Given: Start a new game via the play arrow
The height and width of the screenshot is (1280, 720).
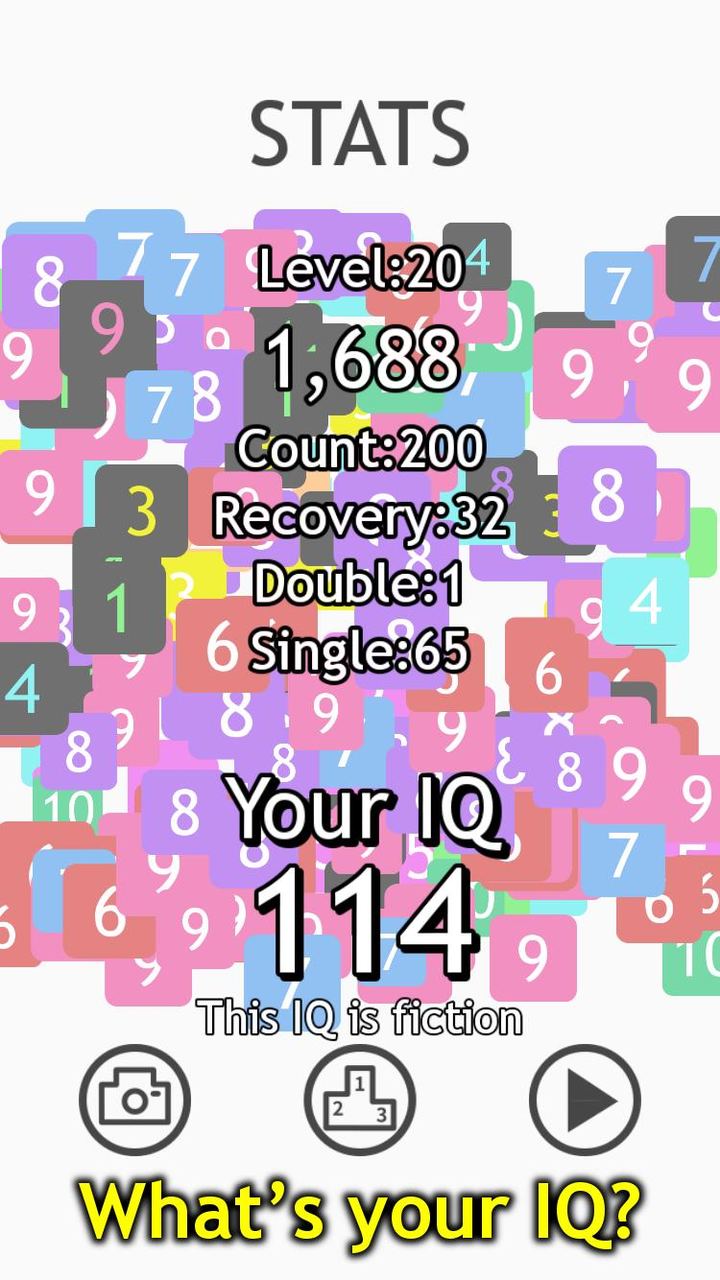Looking at the screenshot, I should [585, 1098].
